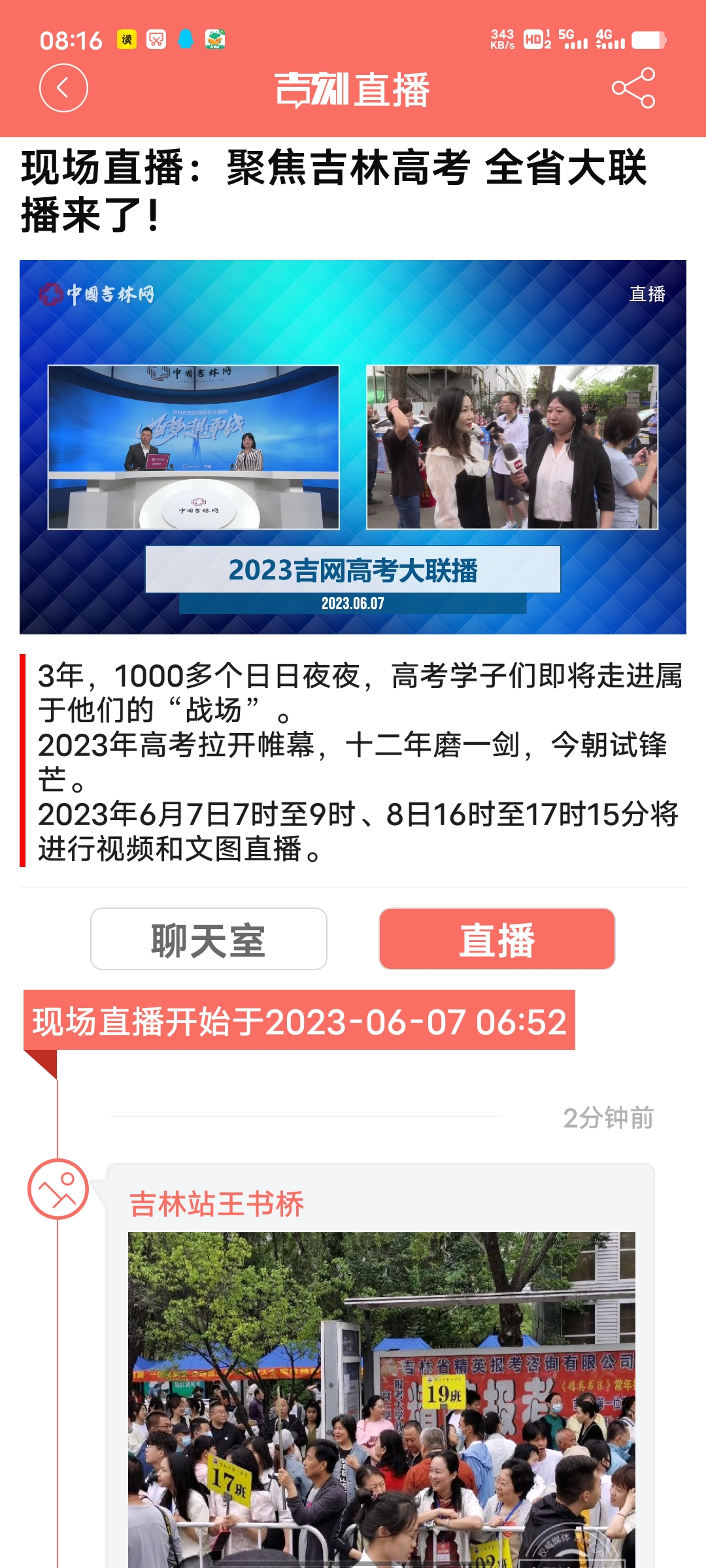Select the 直播 tab
The width and height of the screenshot is (706, 1568).
coord(497,939)
